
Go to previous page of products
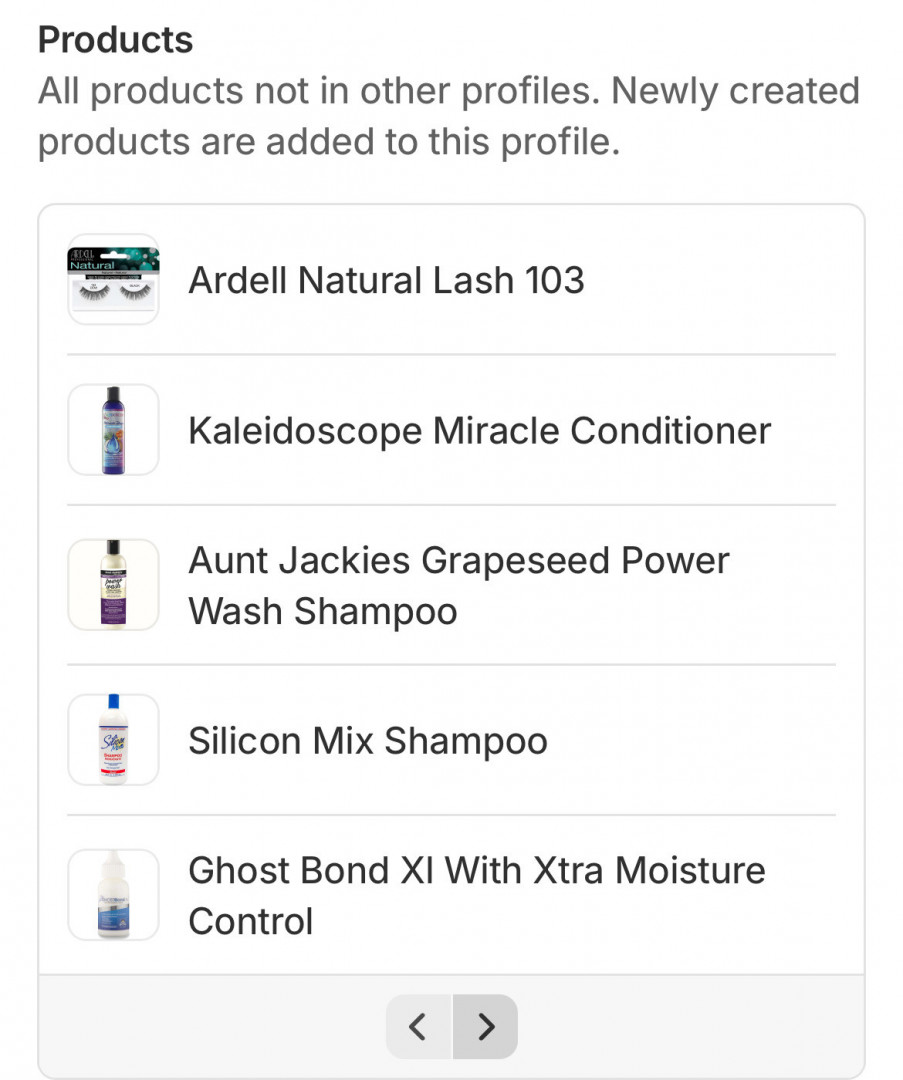point(419,1026)
